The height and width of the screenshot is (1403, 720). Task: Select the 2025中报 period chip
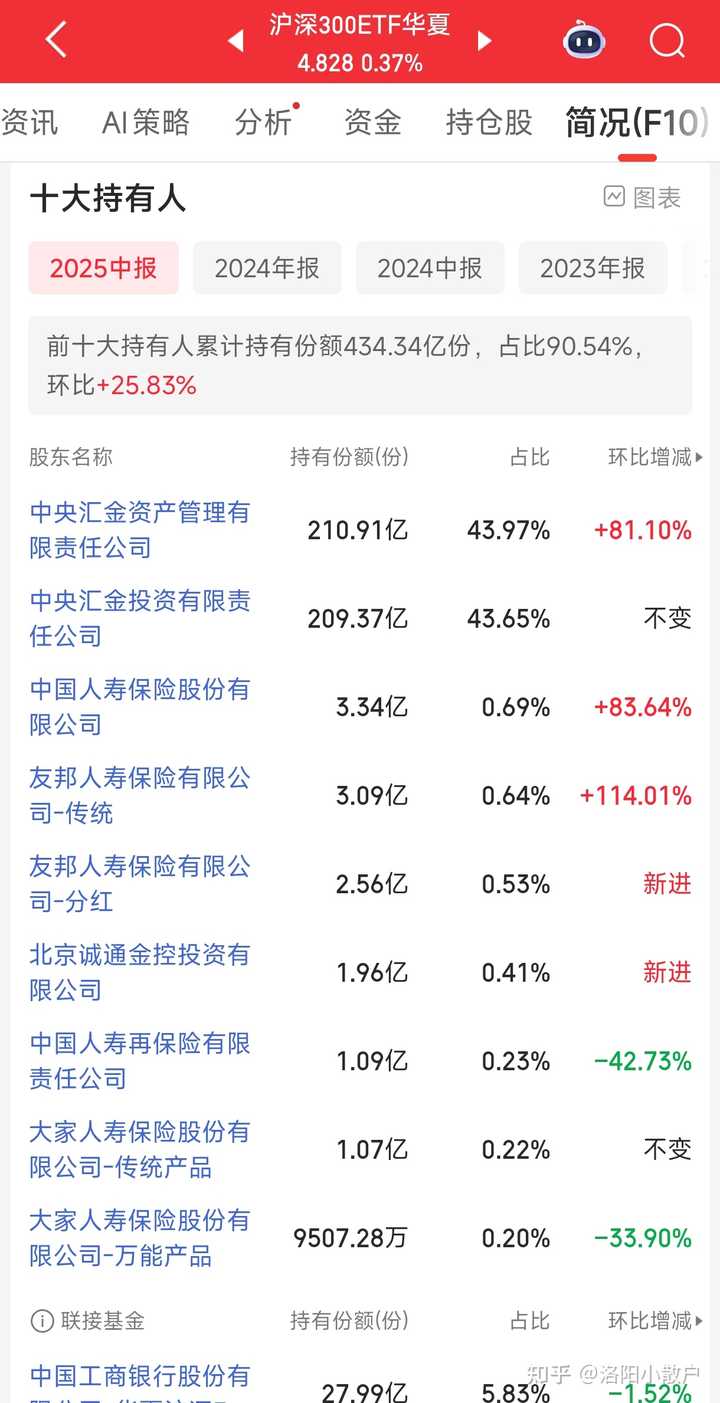(x=104, y=268)
